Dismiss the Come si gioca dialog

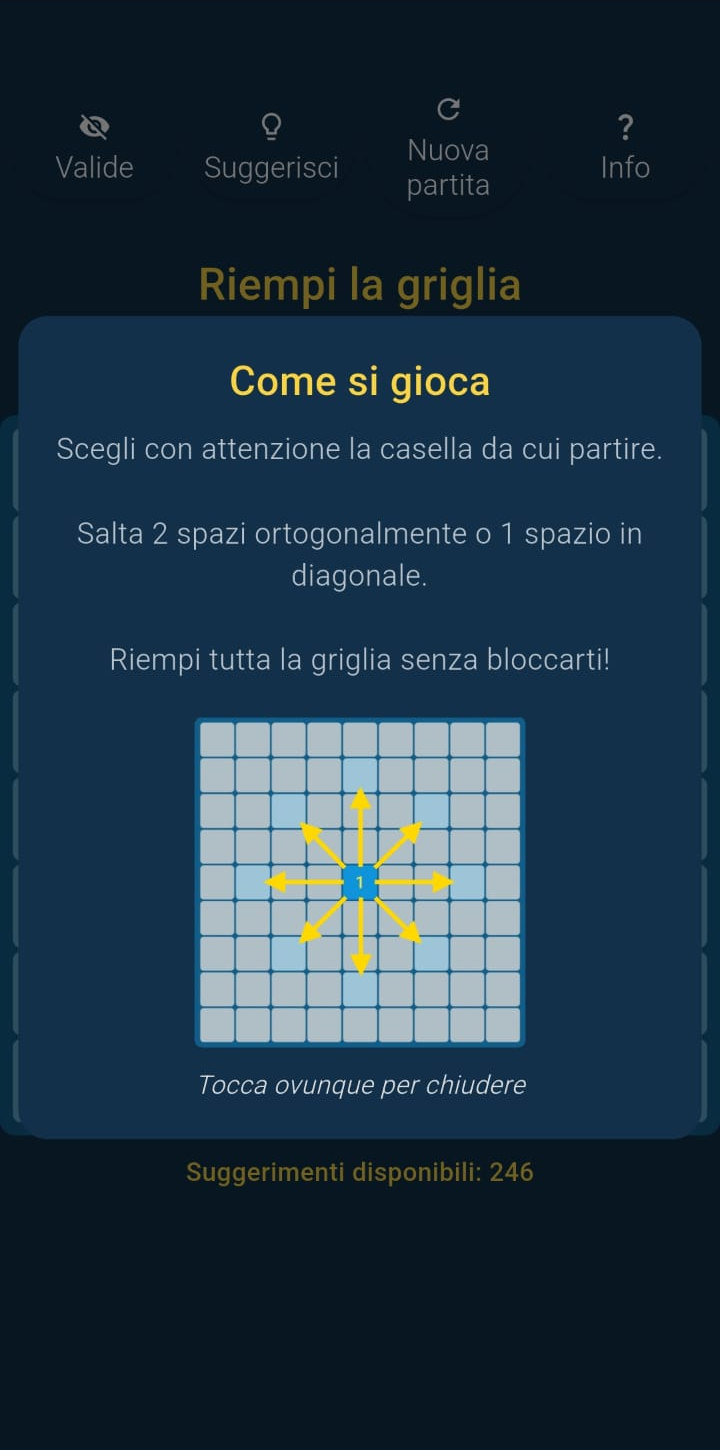[x=361, y=1084]
